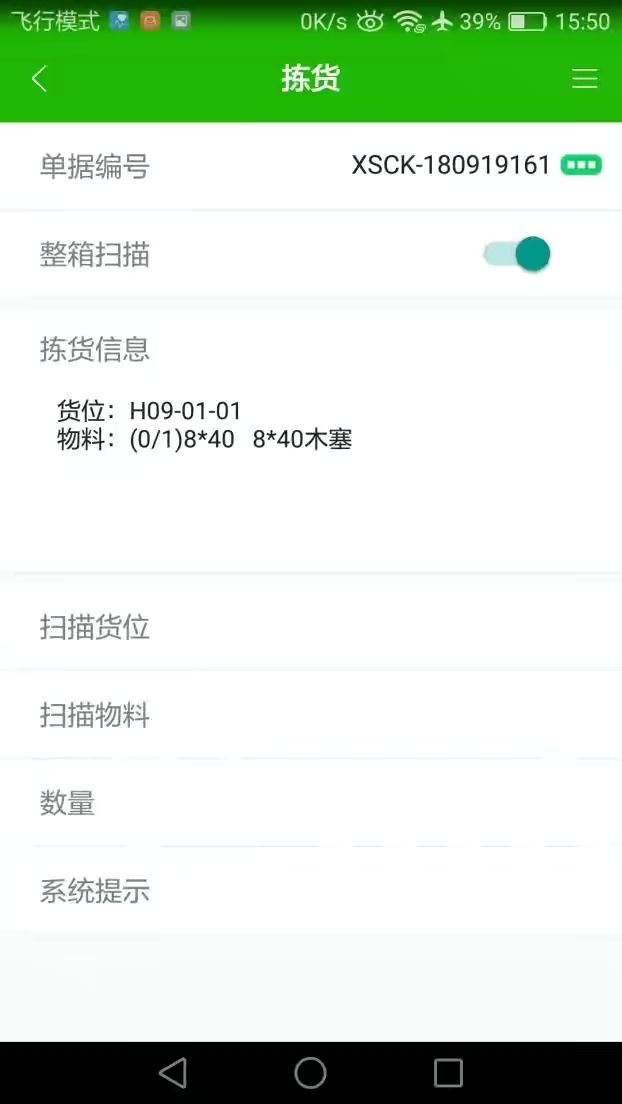
Task: Turn off the 整箱扫描 switch
Action: coord(518,254)
